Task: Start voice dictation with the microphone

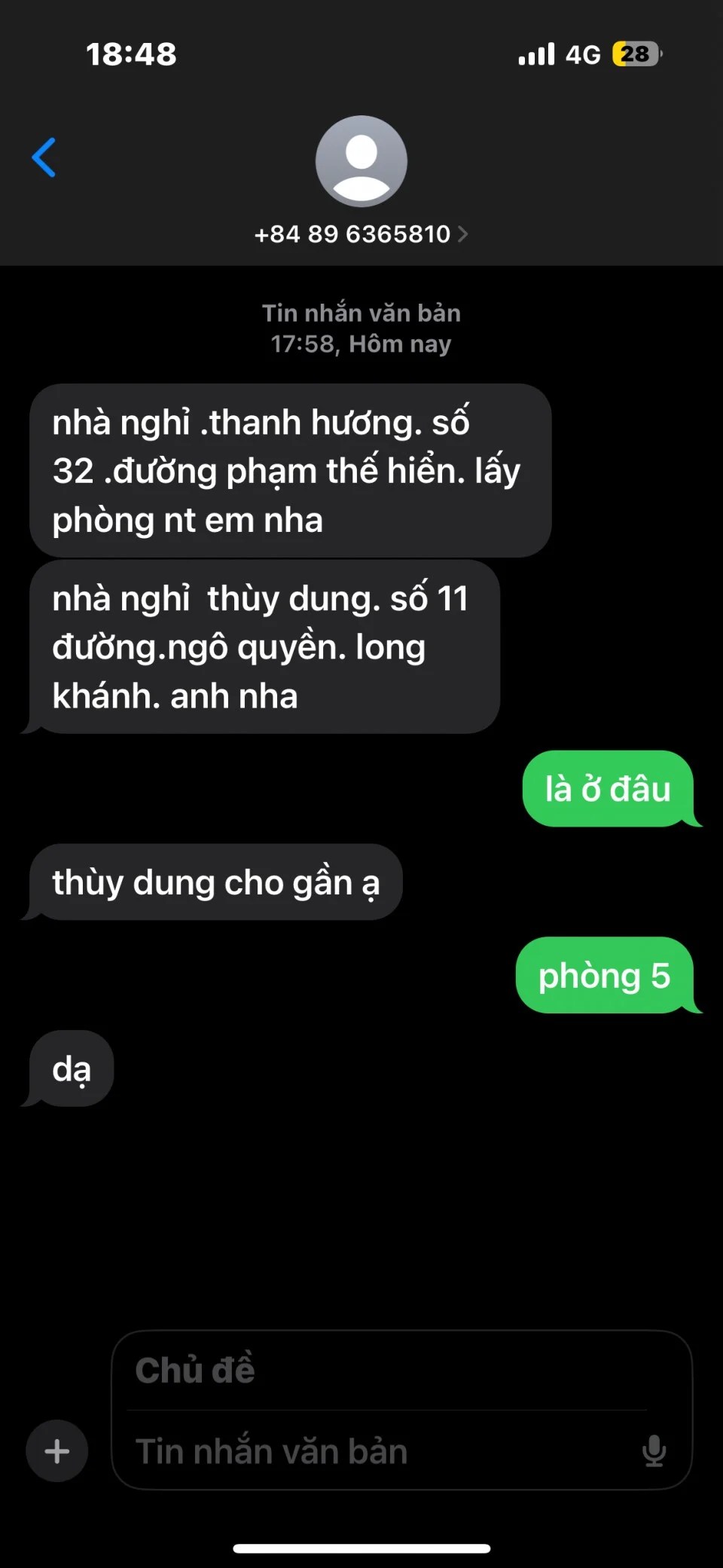Action: point(654,1450)
